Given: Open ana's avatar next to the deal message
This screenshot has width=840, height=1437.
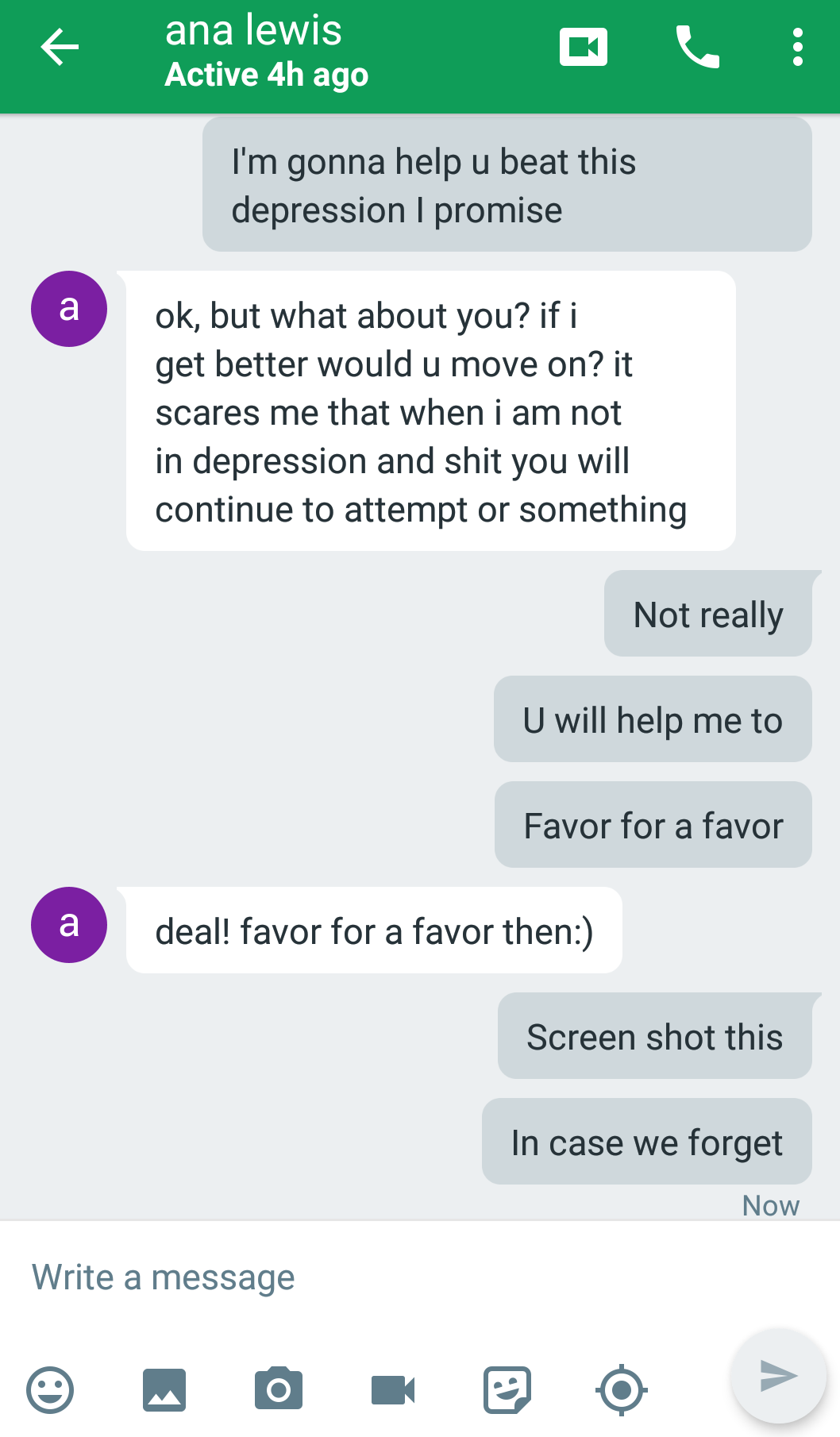Looking at the screenshot, I should pyautogui.click(x=69, y=925).
